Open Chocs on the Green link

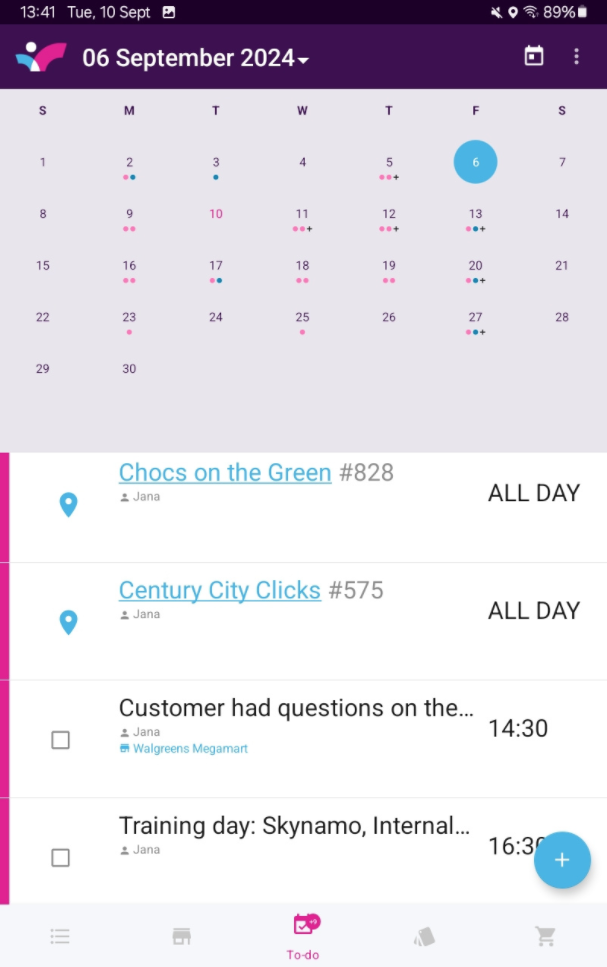coord(225,473)
